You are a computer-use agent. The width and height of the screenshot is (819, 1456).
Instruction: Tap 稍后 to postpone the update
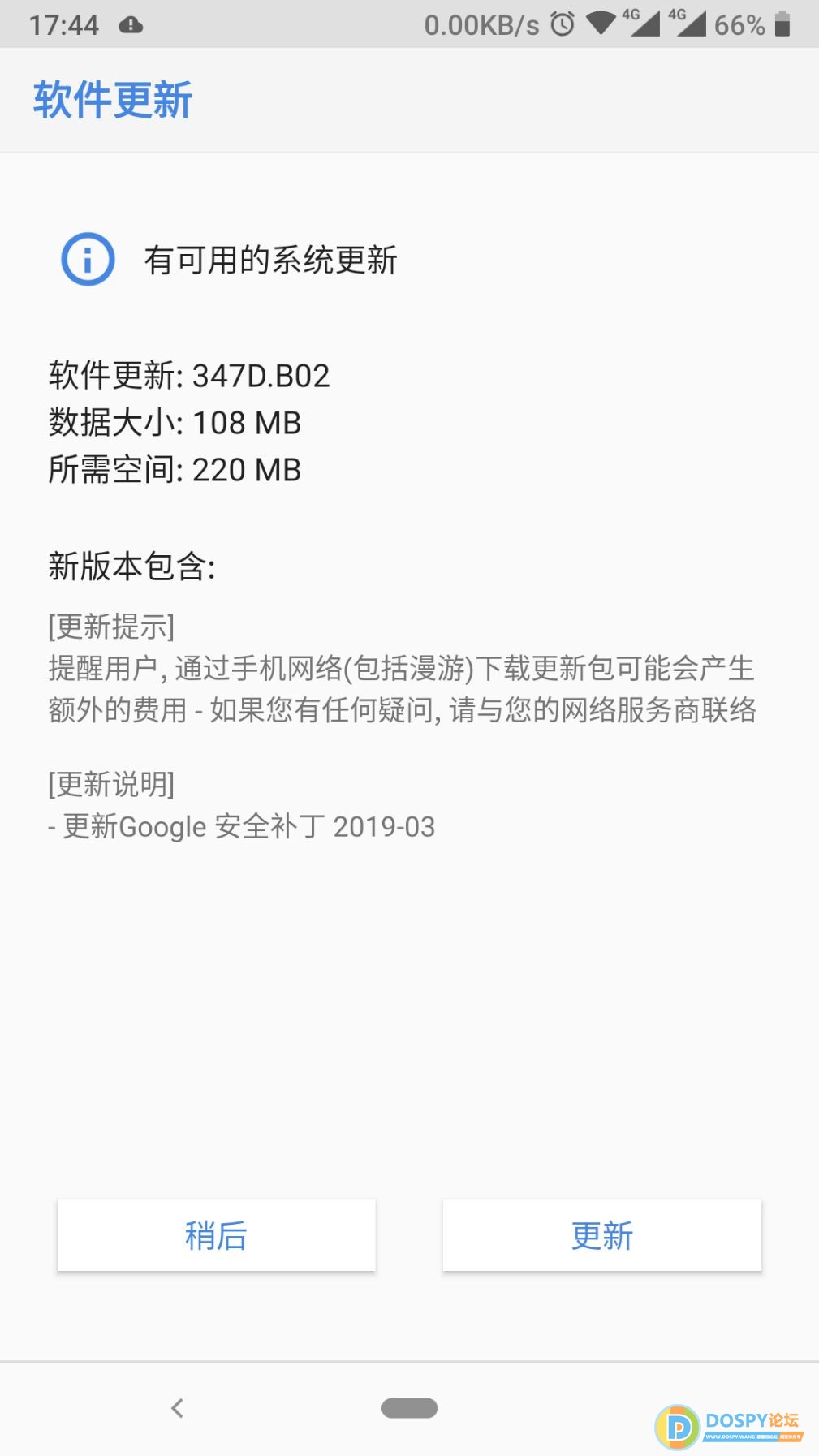tap(216, 1235)
